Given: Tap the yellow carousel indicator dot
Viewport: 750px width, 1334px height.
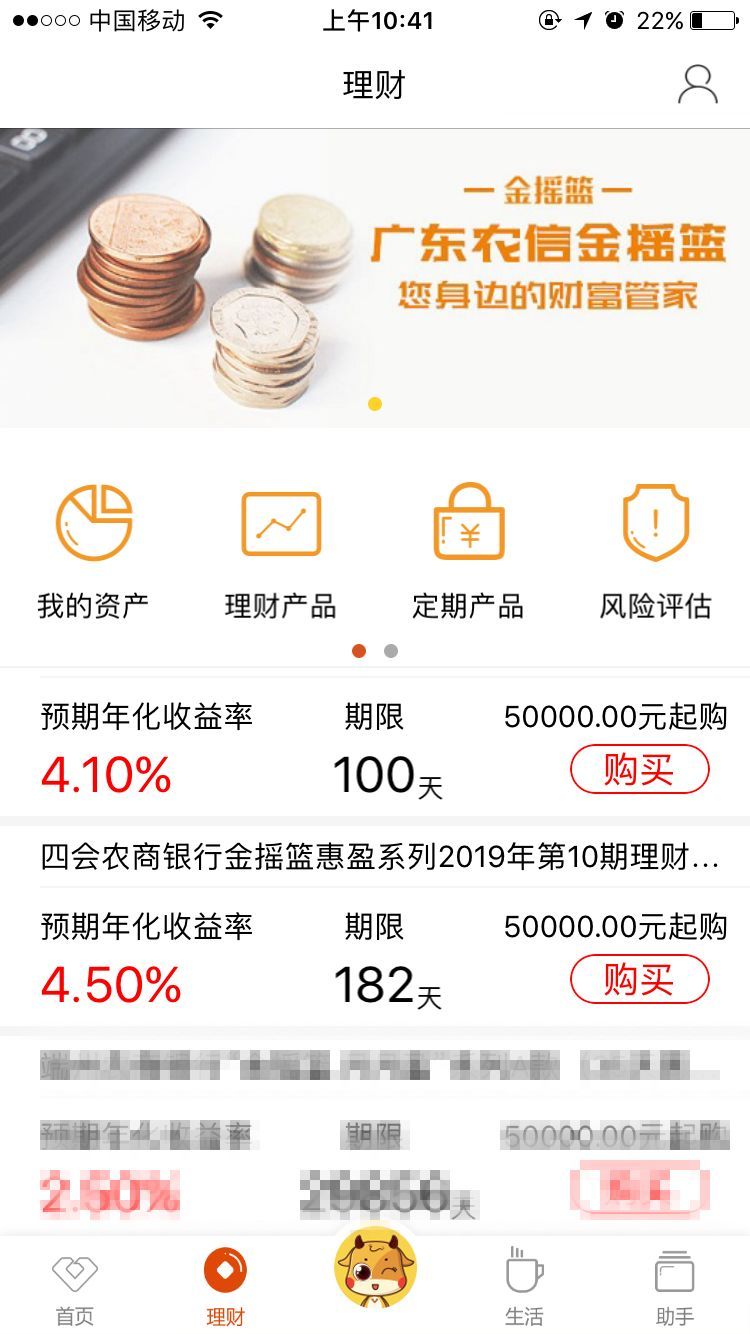Looking at the screenshot, I should [375, 404].
